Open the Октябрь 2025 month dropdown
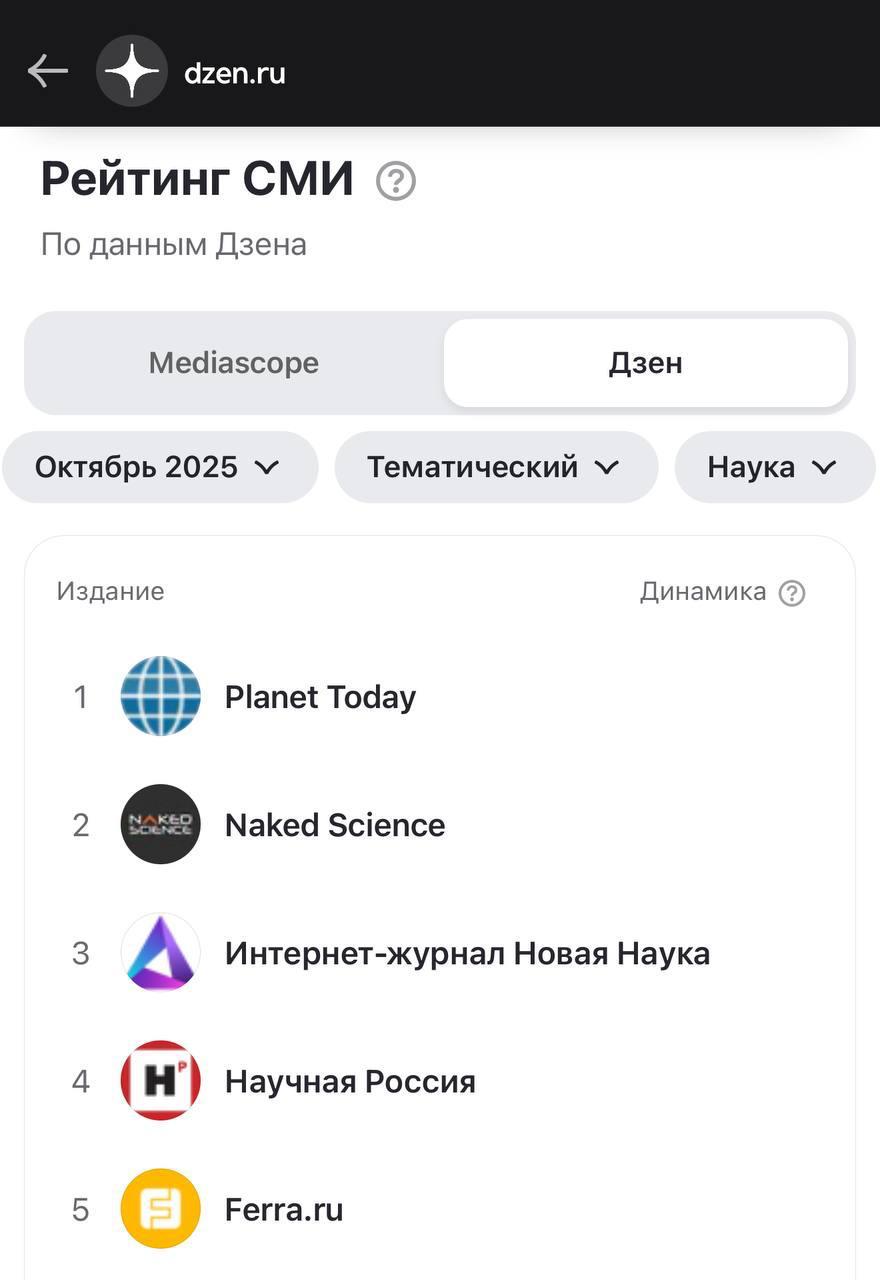Image resolution: width=880 pixels, height=1280 pixels. [160, 466]
